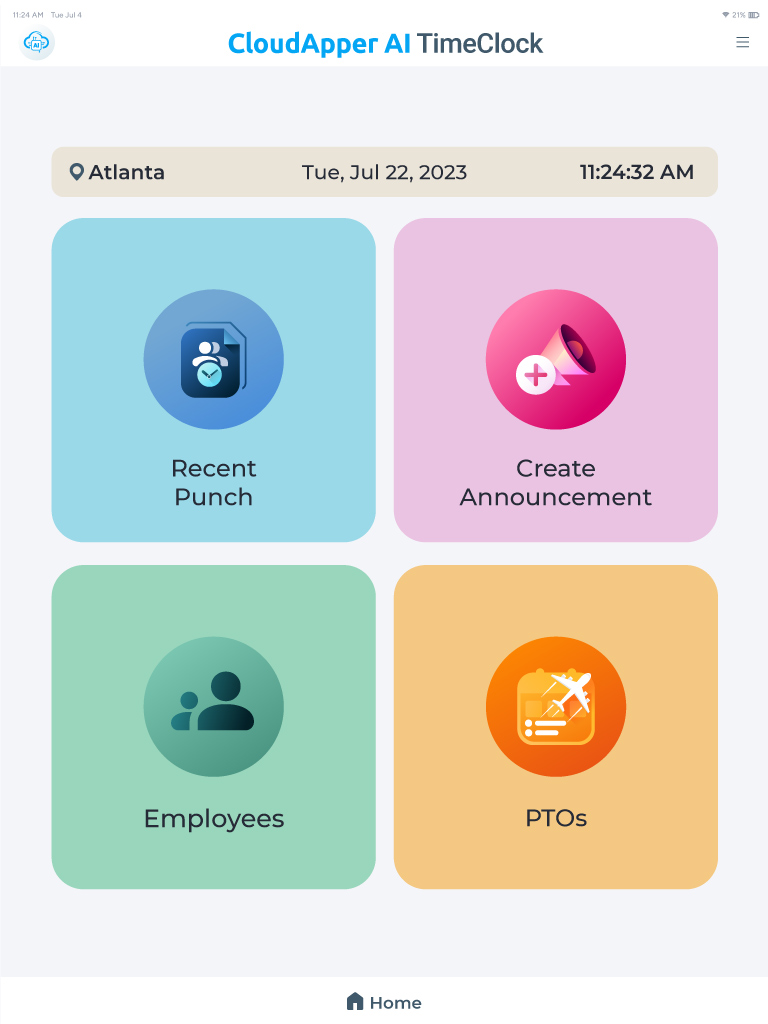The height and width of the screenshot is (1024, 768).
Task: Open the Employees card
Action: (213, 726)
